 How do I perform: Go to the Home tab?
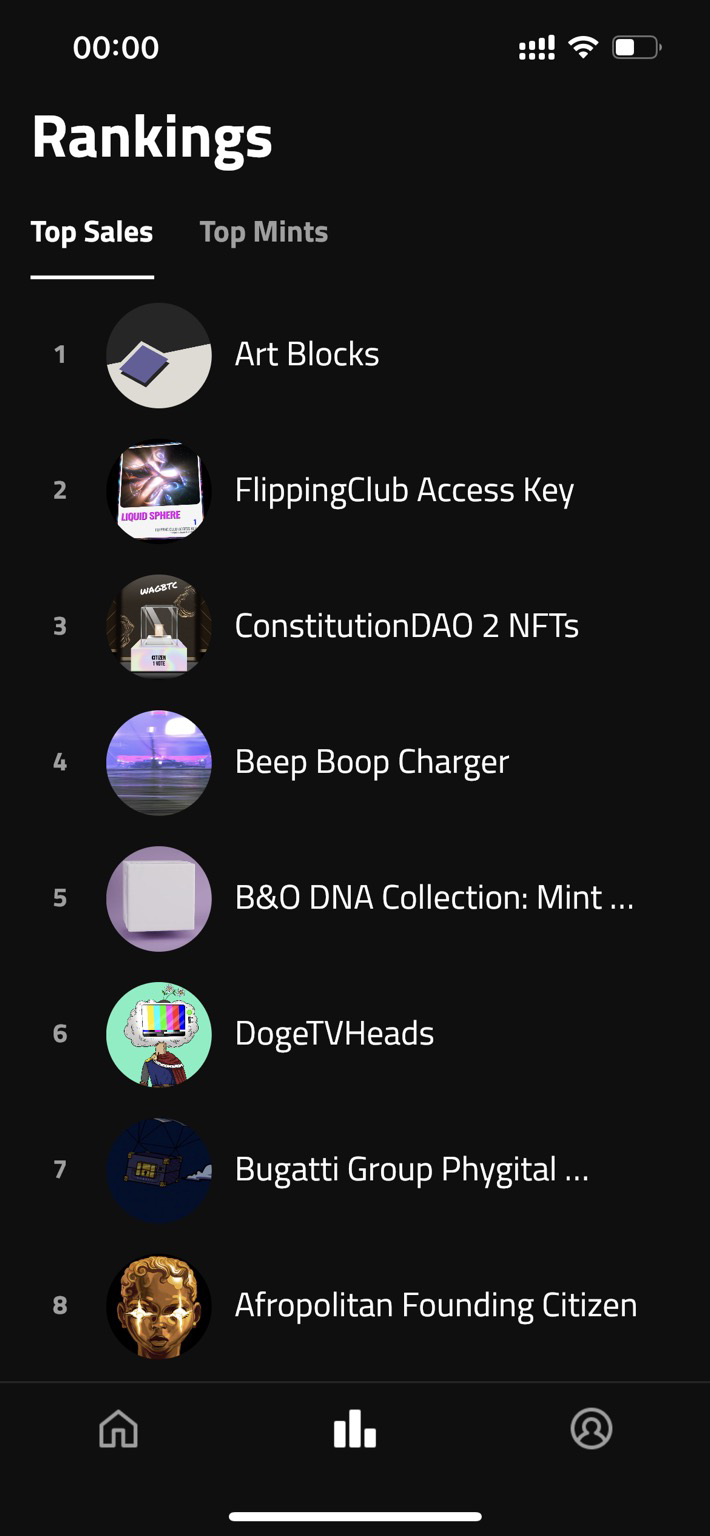pos(118,1428)
